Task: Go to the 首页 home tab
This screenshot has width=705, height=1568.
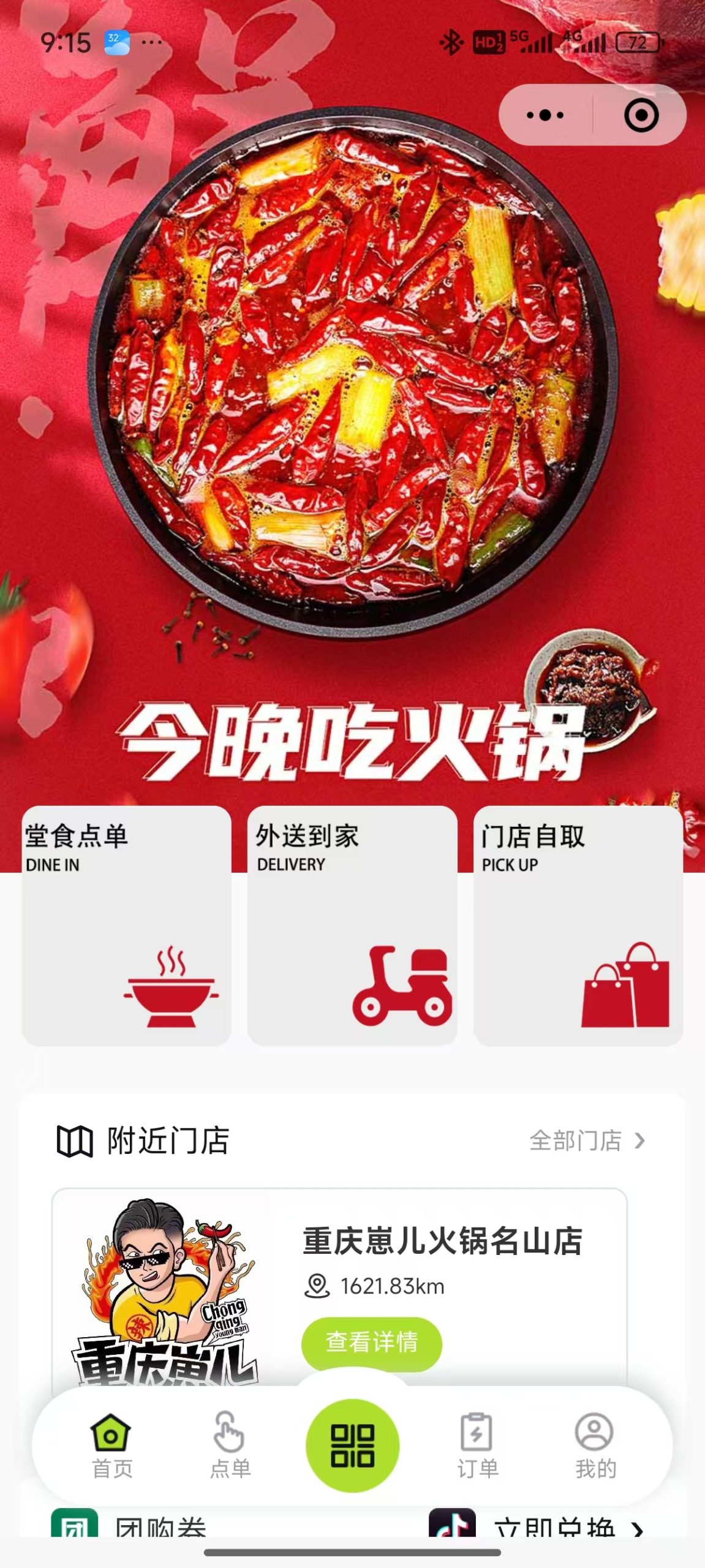Action: pos(111,1445)
